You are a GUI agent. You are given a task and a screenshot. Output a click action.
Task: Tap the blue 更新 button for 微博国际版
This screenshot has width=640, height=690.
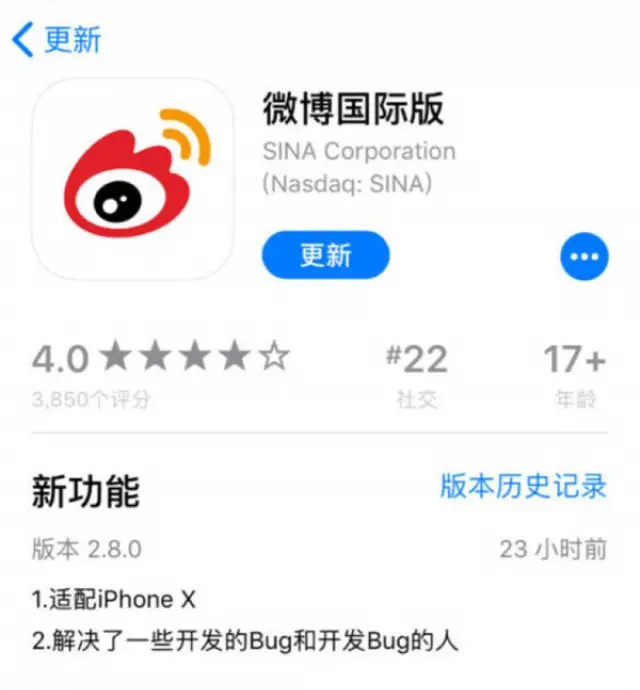tap(325, 256)
